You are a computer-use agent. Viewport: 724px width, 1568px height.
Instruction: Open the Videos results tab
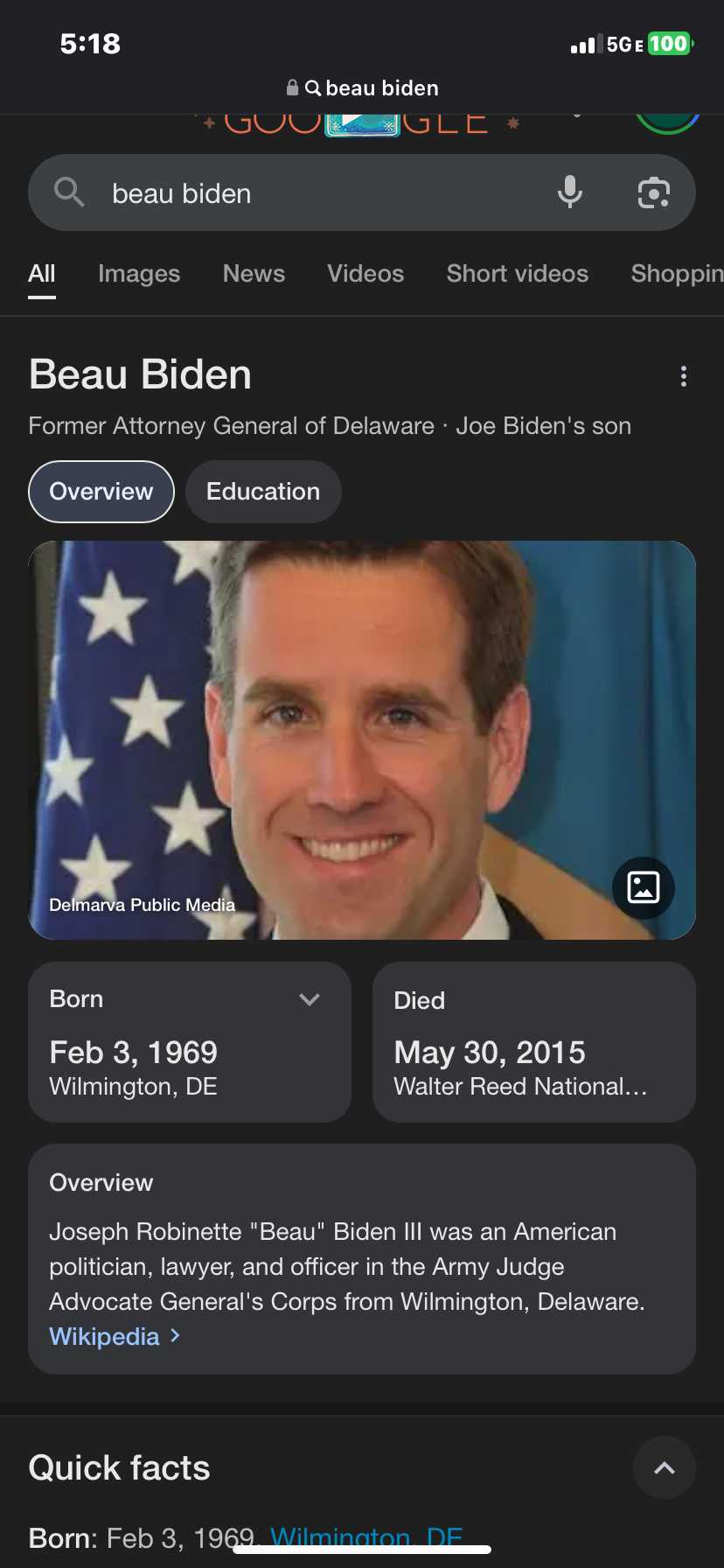[x=365, y=274]
